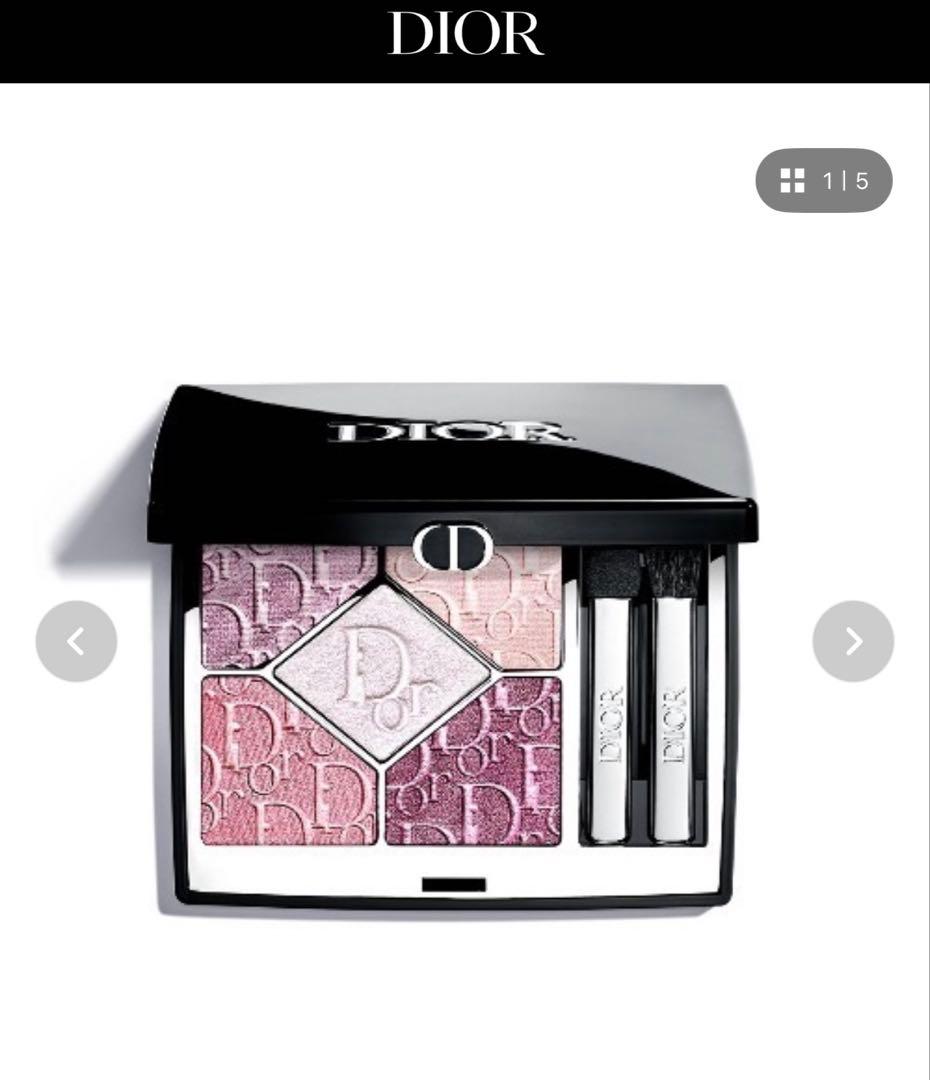Screen dimensions: 930x1080
Task: Tap the DIOR logo in header
Action: pos(465,36)
